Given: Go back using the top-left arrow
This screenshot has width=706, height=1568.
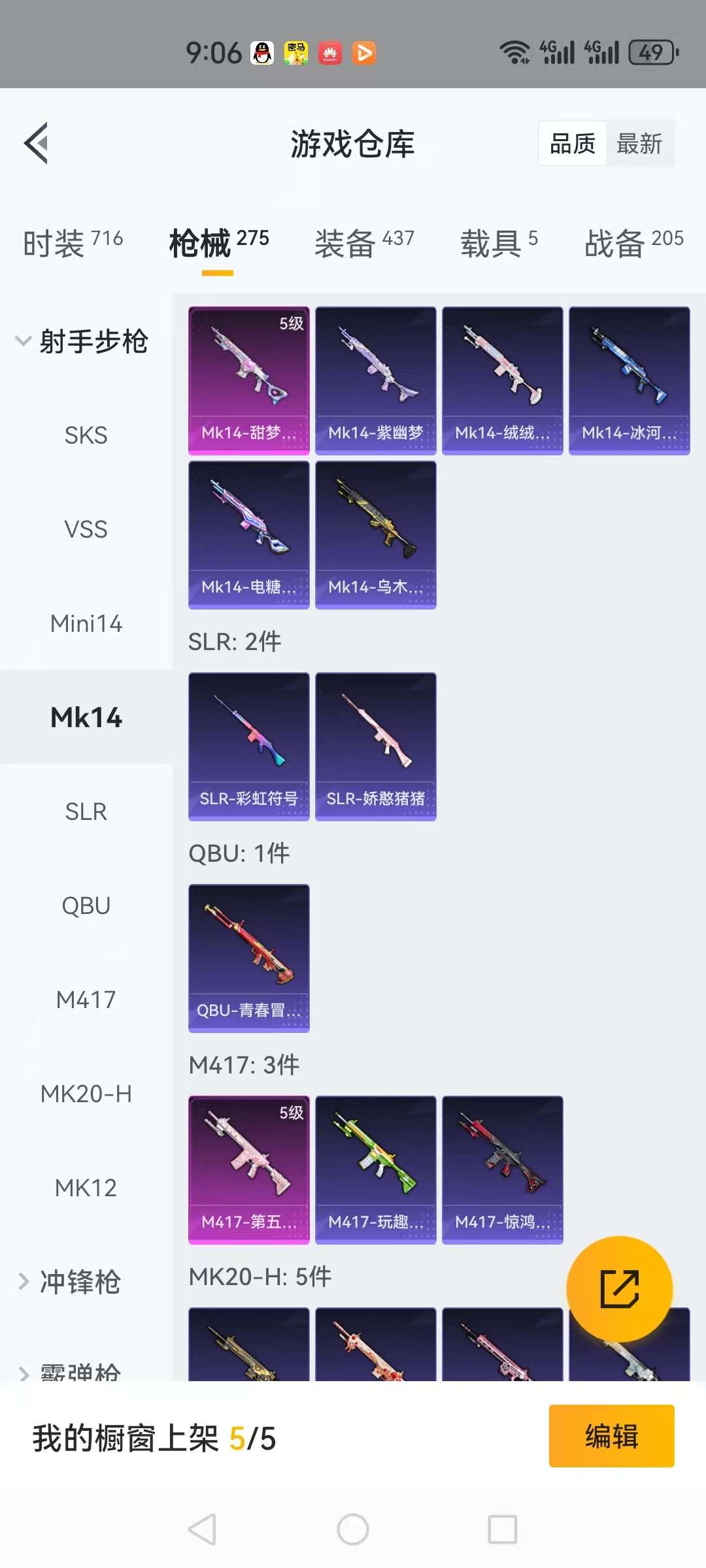Looking at the screenshot, I should coord(37,143).
